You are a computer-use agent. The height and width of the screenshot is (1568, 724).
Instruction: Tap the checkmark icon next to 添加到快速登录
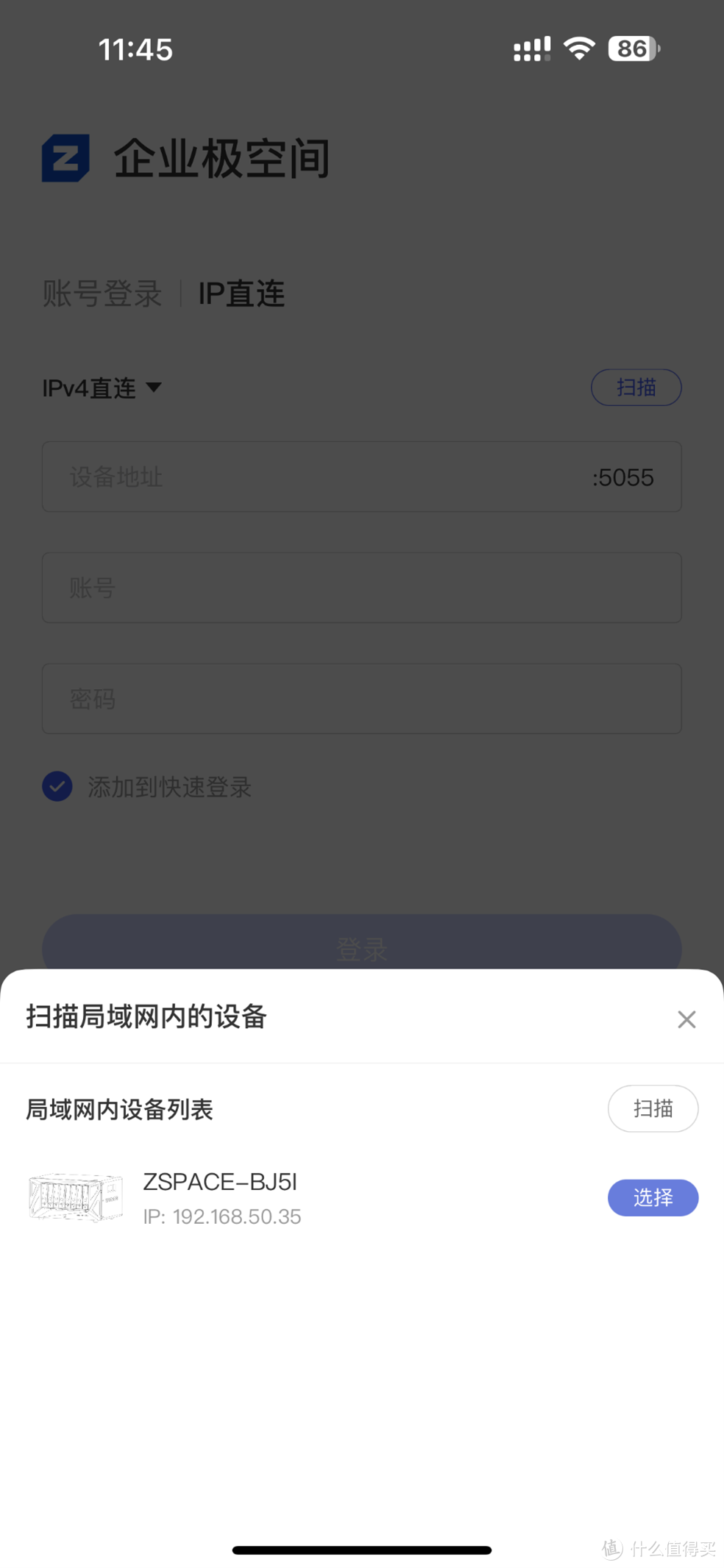point(57,786)
